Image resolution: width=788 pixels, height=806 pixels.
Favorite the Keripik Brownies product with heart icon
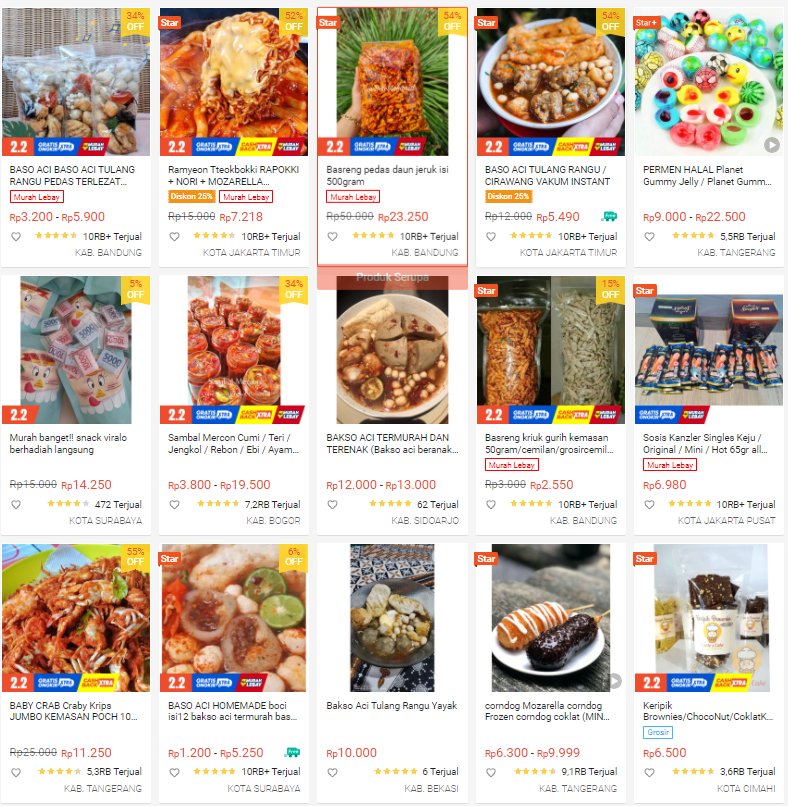coord(649,772)
